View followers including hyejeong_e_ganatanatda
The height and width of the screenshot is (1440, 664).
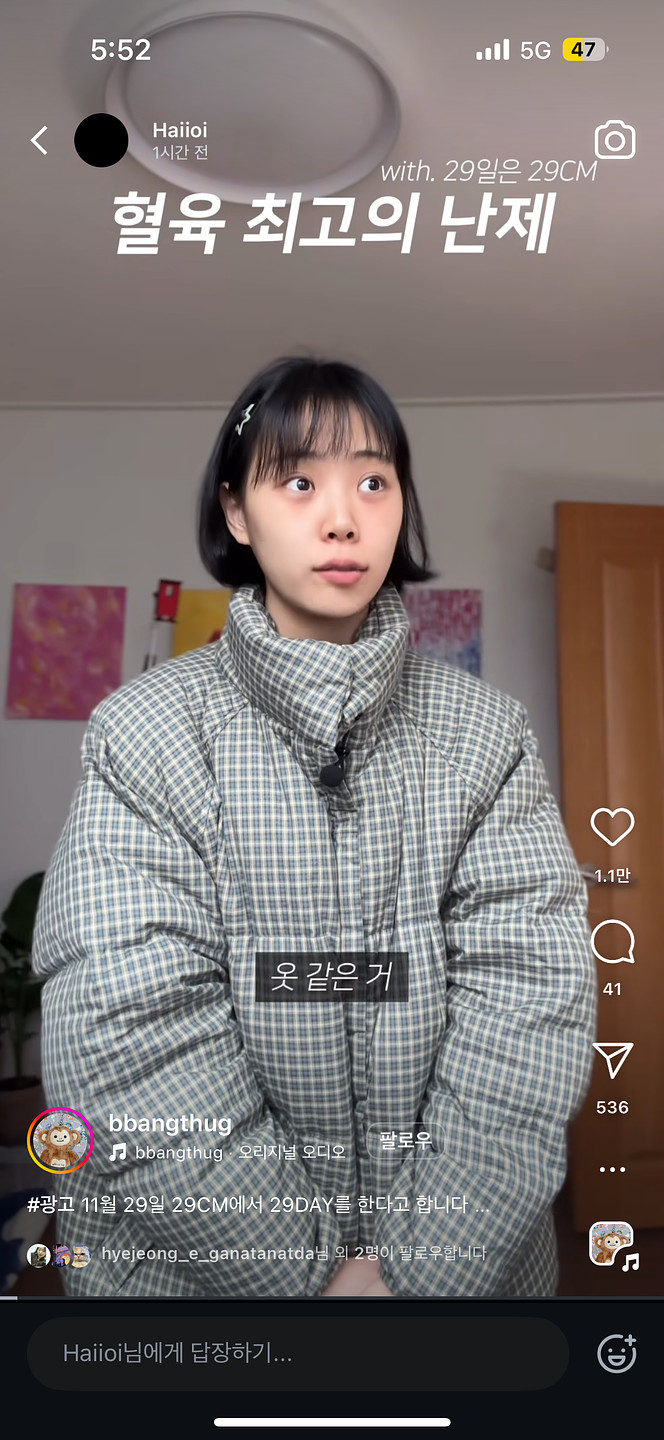(292, 1253)
